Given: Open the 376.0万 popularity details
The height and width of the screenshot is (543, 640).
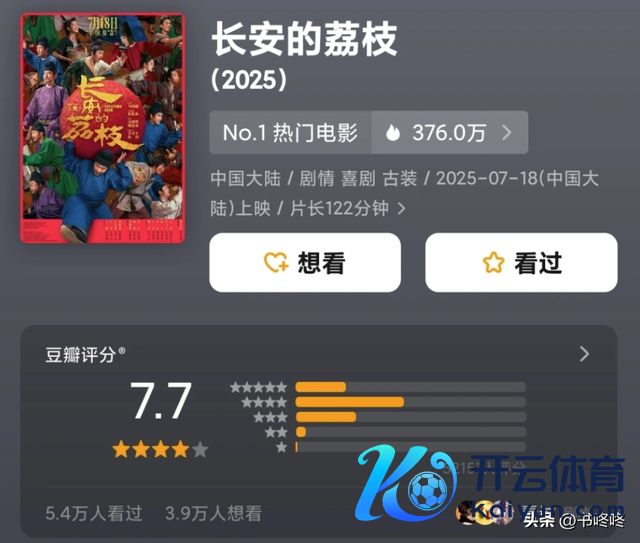Looking at the screenshot, I should tap(450, 132).
